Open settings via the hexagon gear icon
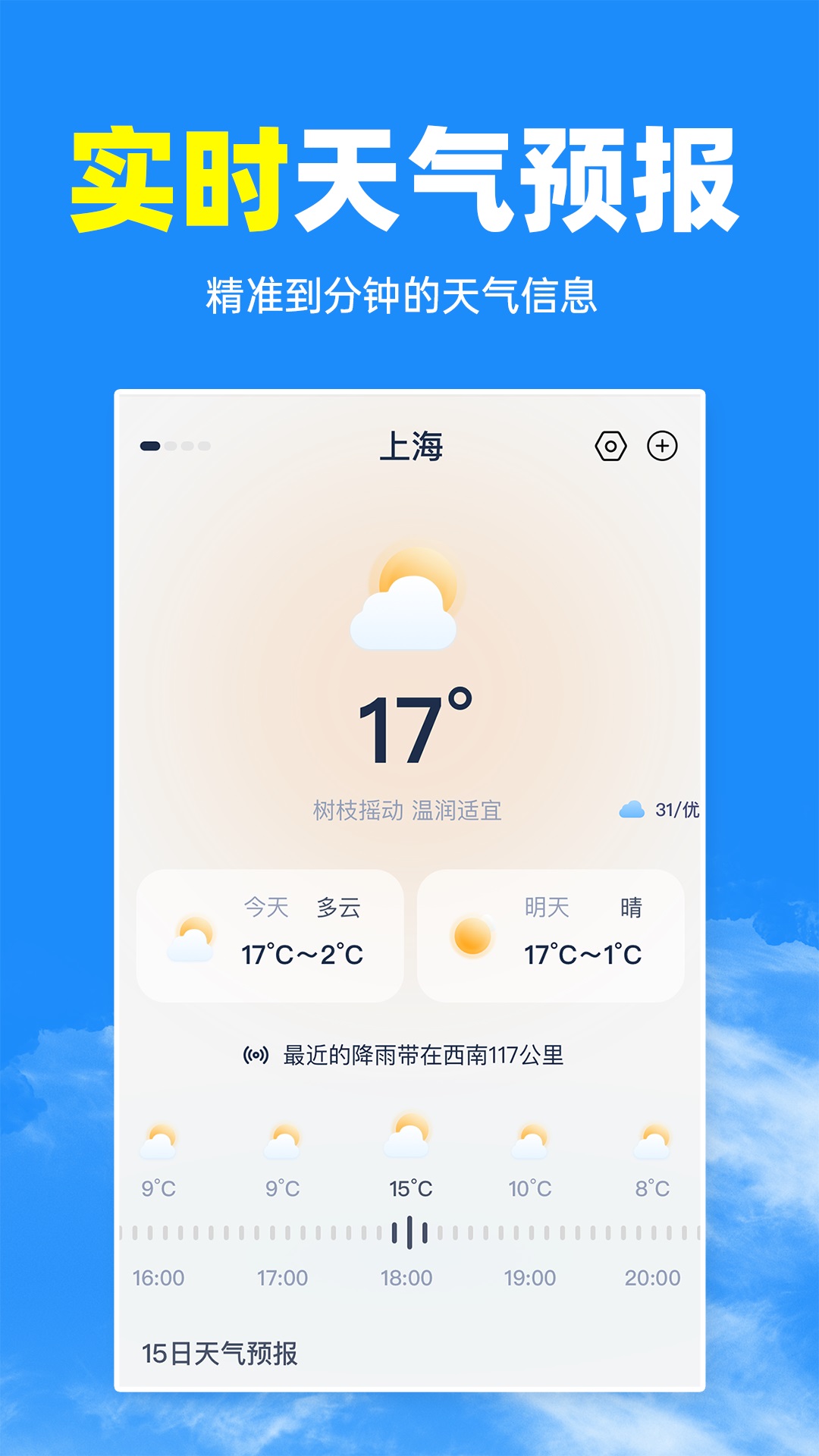Screen dimensions: 819x1456 [611, 447]
